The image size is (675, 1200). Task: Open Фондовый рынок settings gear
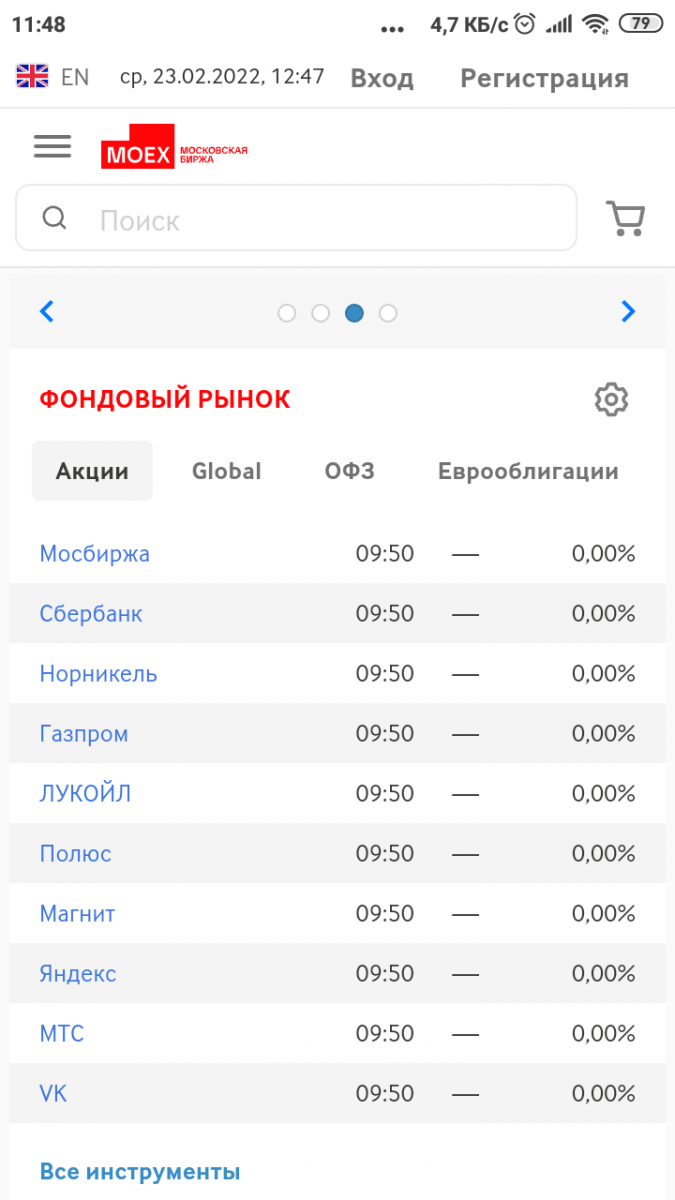coord(611,399)
